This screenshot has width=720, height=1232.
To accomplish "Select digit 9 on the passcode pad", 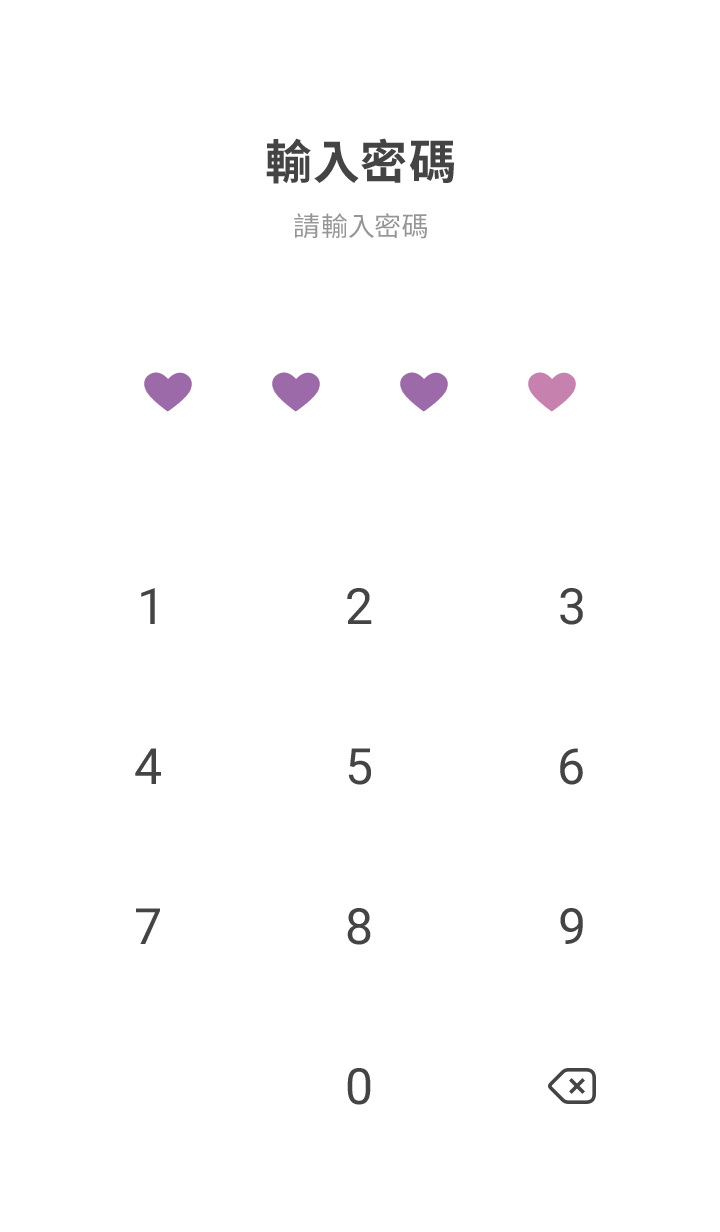I will coord(571,927).
